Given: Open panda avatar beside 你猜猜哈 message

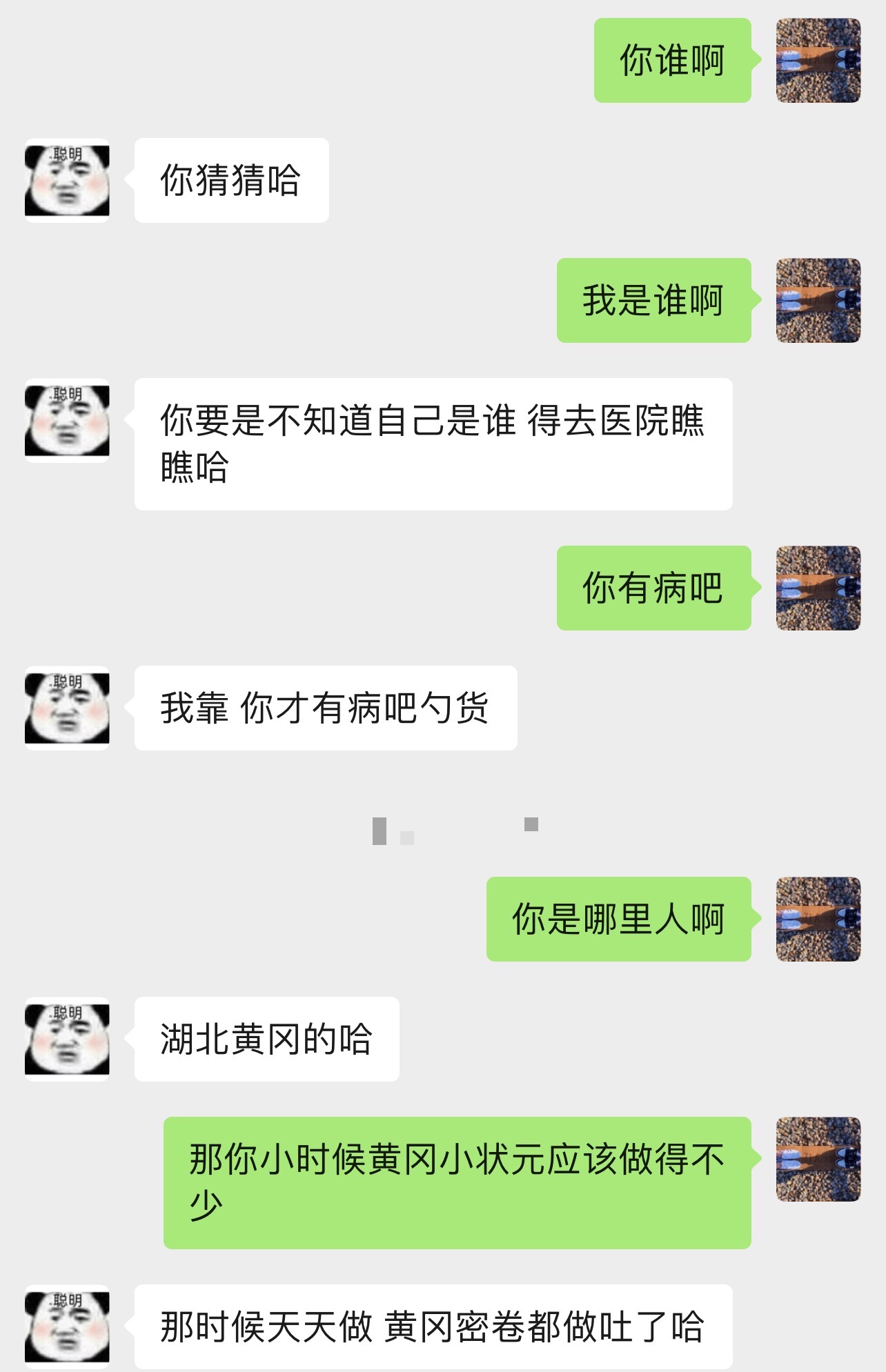Looking at the screenshot, I should 67,180.
